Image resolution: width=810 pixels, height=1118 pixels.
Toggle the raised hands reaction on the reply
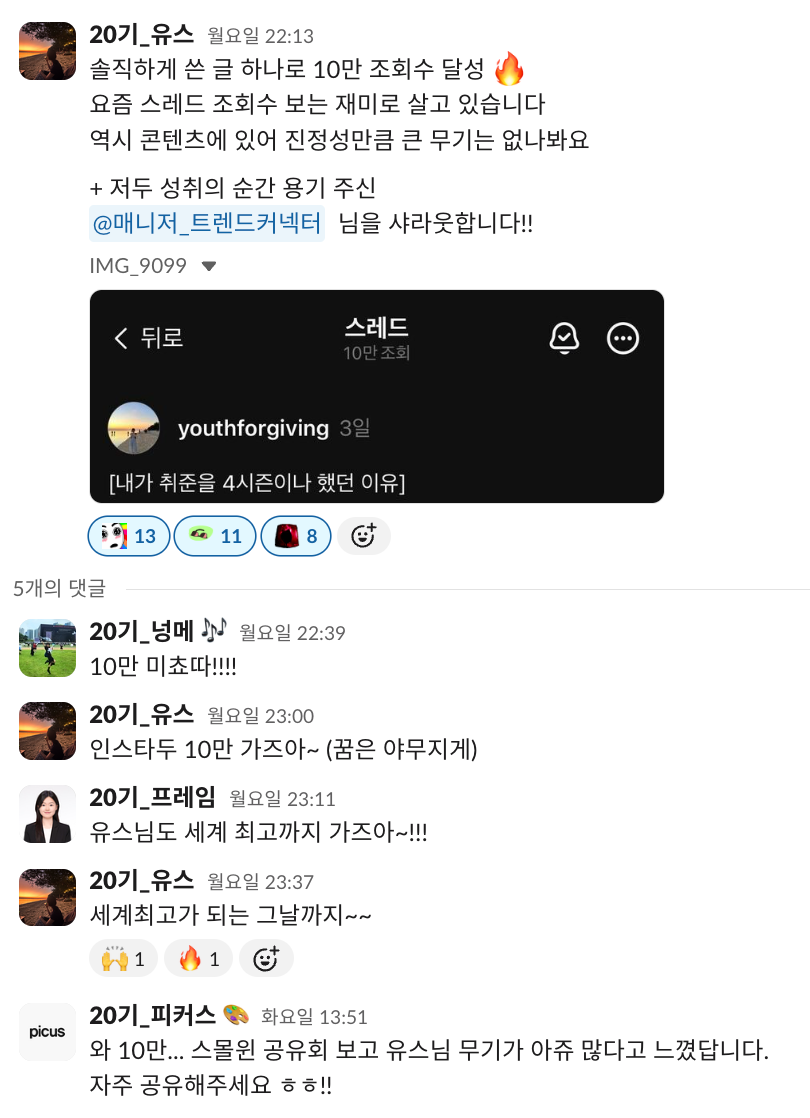[x=123, y=959]
